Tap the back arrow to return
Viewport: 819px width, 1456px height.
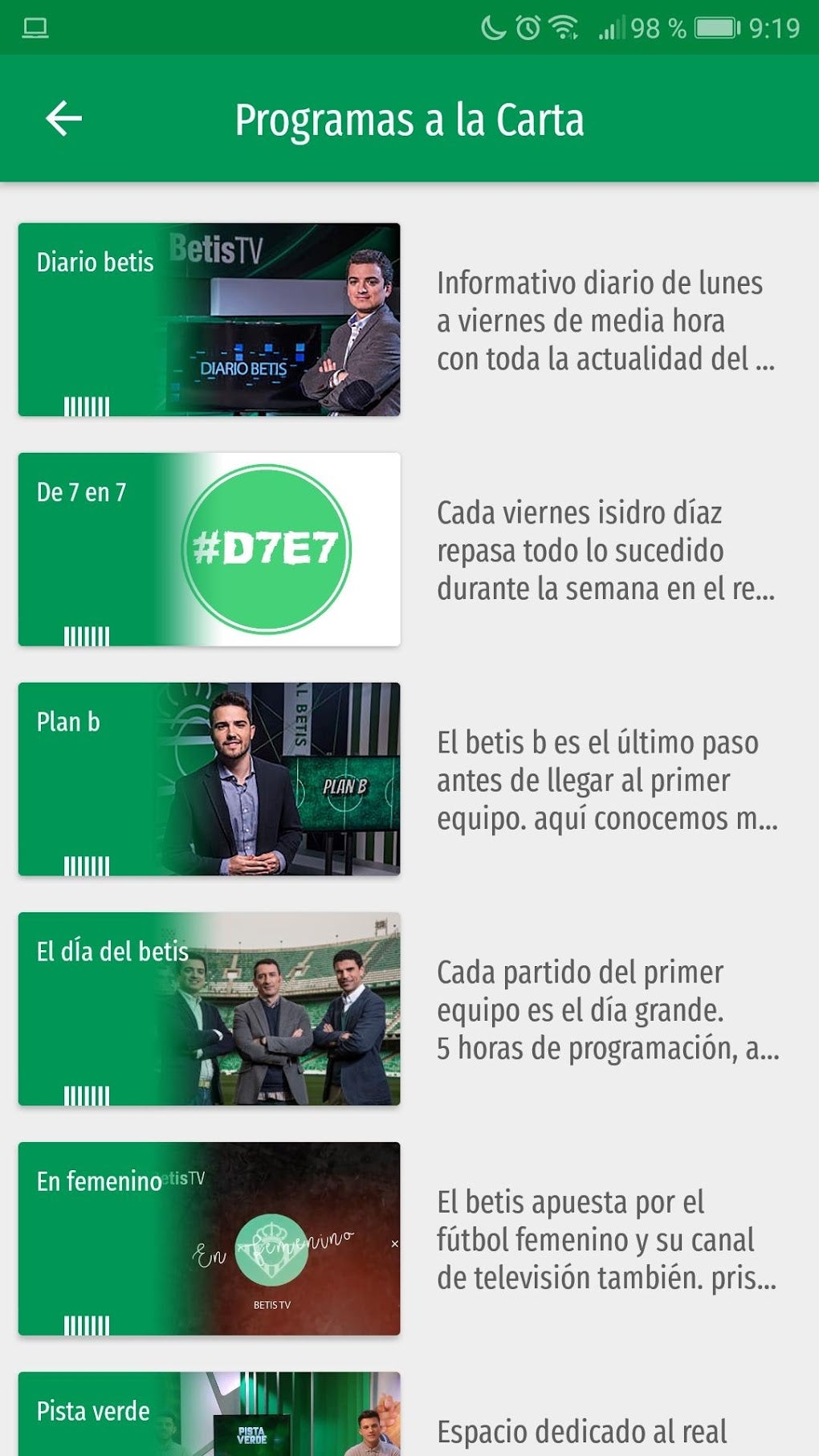tap(64, 117)
